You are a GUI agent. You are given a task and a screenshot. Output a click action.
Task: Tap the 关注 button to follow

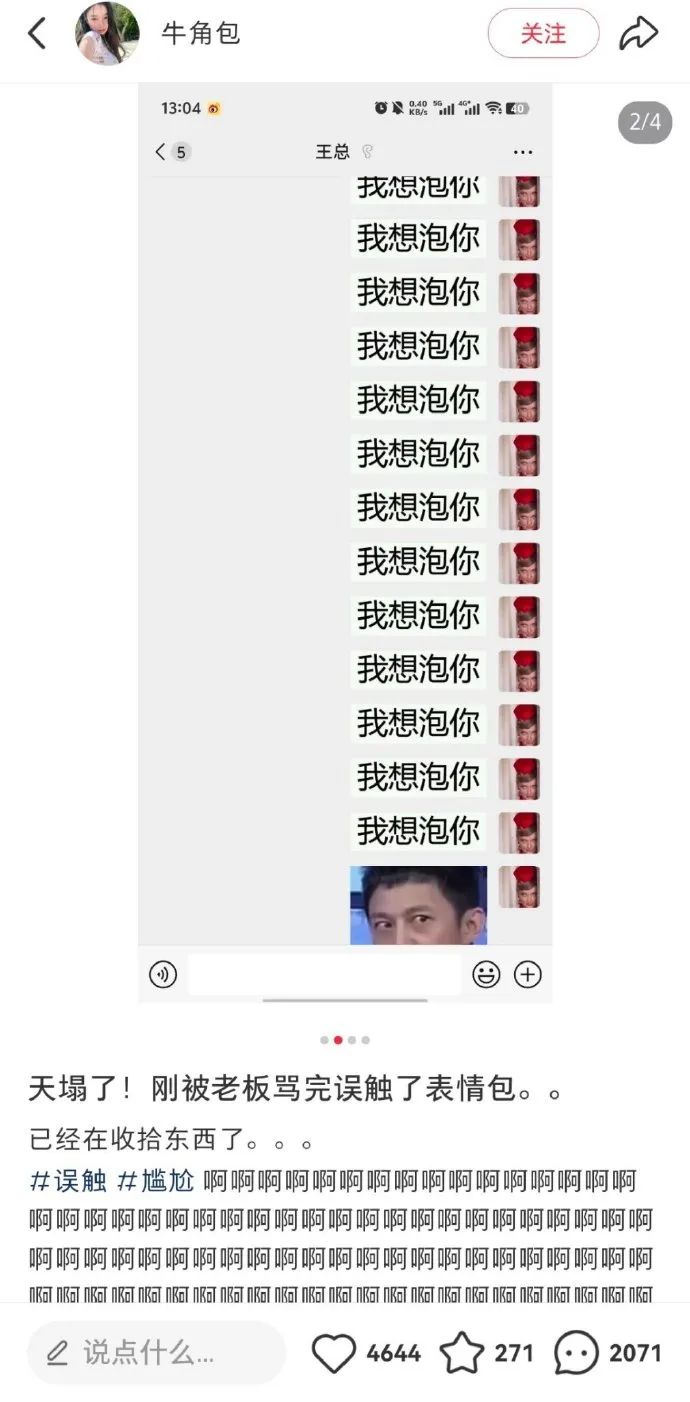click(x=543, y=34)
